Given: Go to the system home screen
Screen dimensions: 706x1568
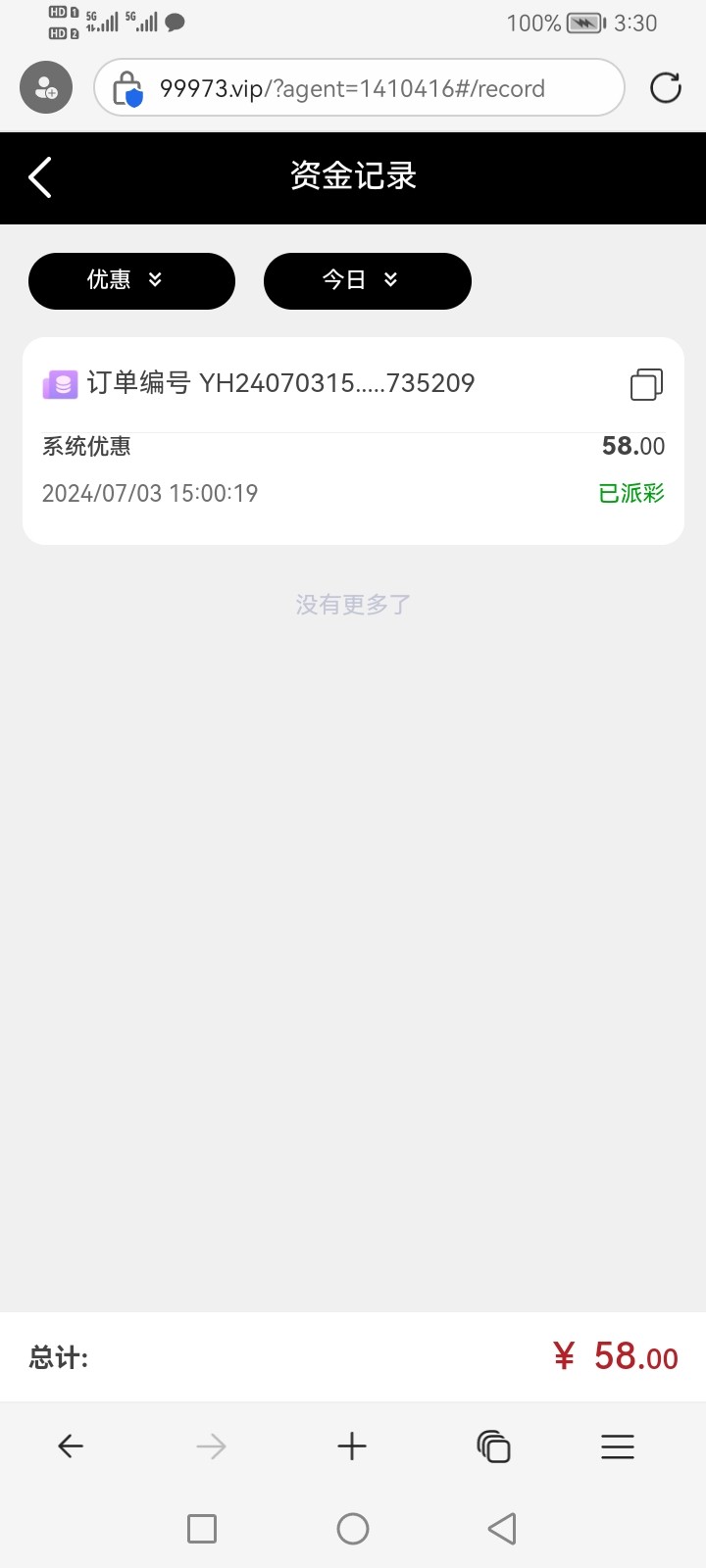Looking at the screenshot, I should 353,1529.
